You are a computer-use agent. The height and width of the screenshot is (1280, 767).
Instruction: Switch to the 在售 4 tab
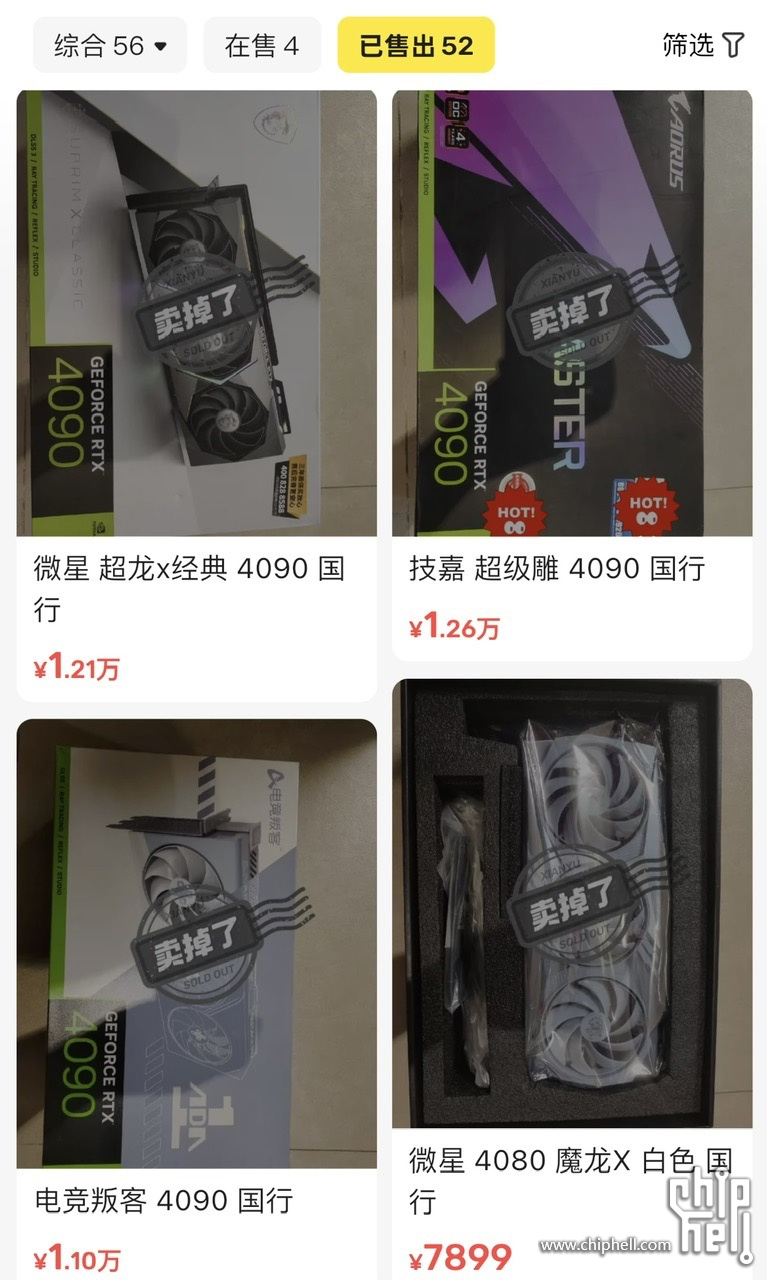[262, 45]
